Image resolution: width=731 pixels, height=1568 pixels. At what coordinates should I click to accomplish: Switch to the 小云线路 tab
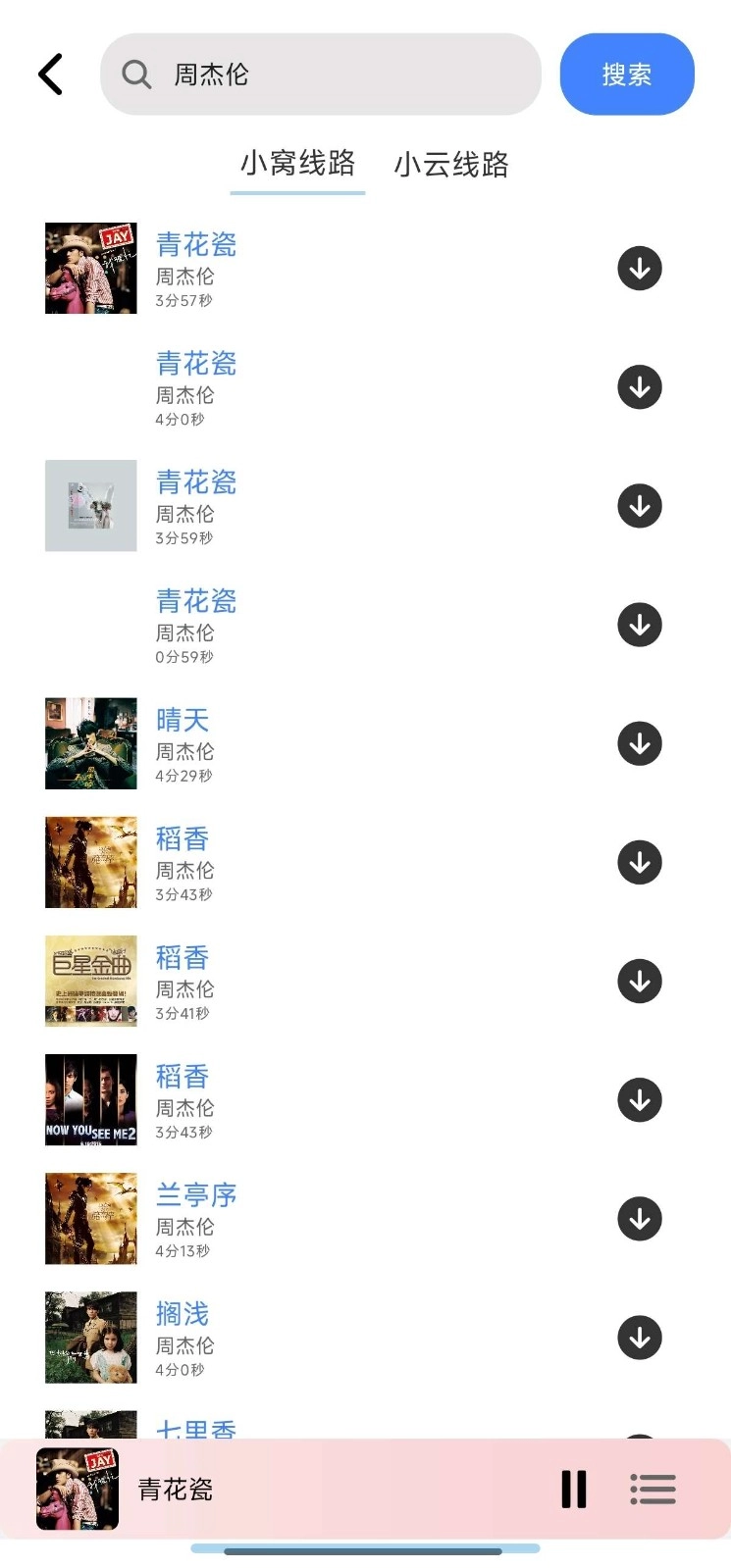[450, 165]
